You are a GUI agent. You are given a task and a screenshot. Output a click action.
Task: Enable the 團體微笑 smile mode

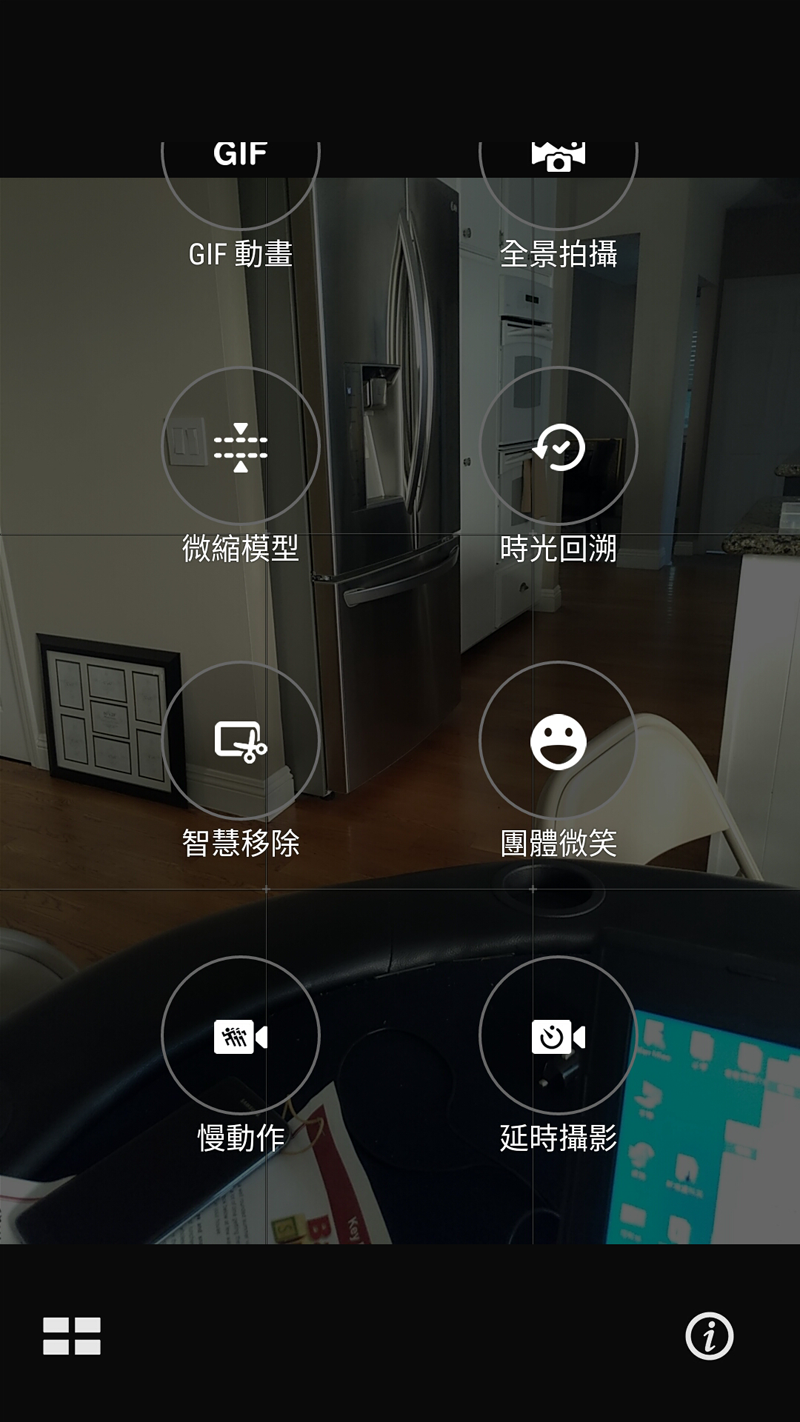coord(558,741)
